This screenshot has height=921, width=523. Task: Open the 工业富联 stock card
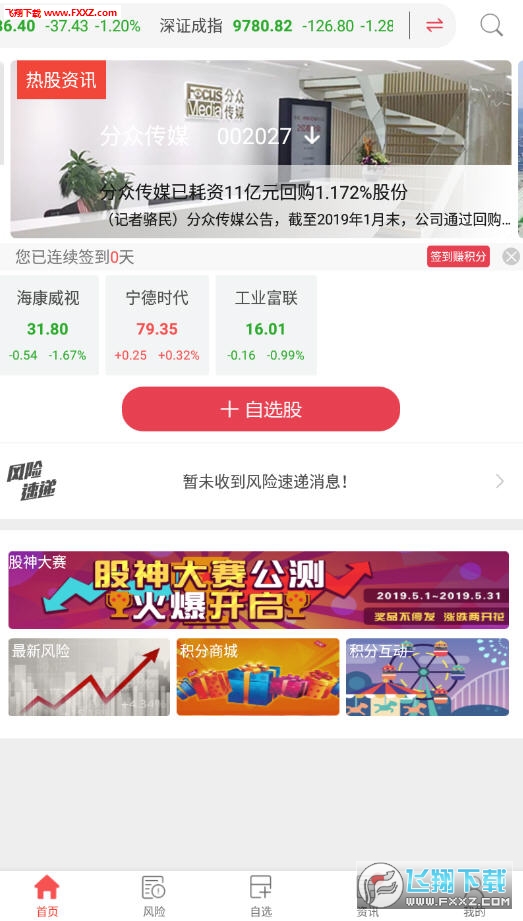[266, 325]
